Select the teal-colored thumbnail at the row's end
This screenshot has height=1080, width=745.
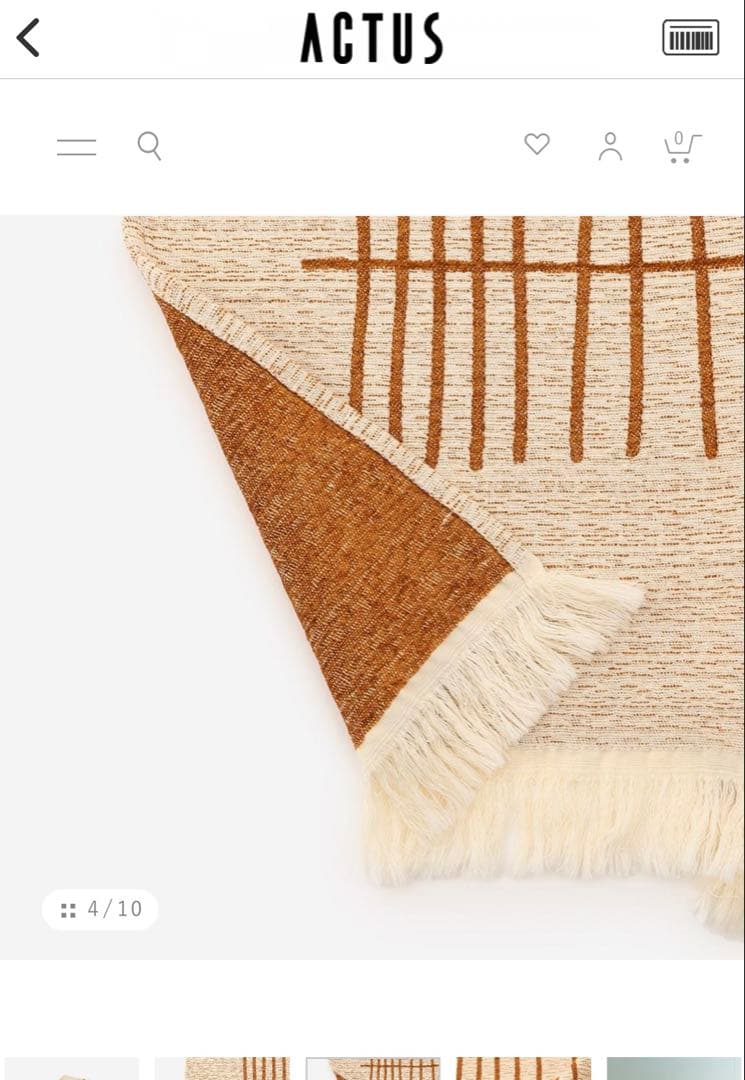click(673, 1068)
